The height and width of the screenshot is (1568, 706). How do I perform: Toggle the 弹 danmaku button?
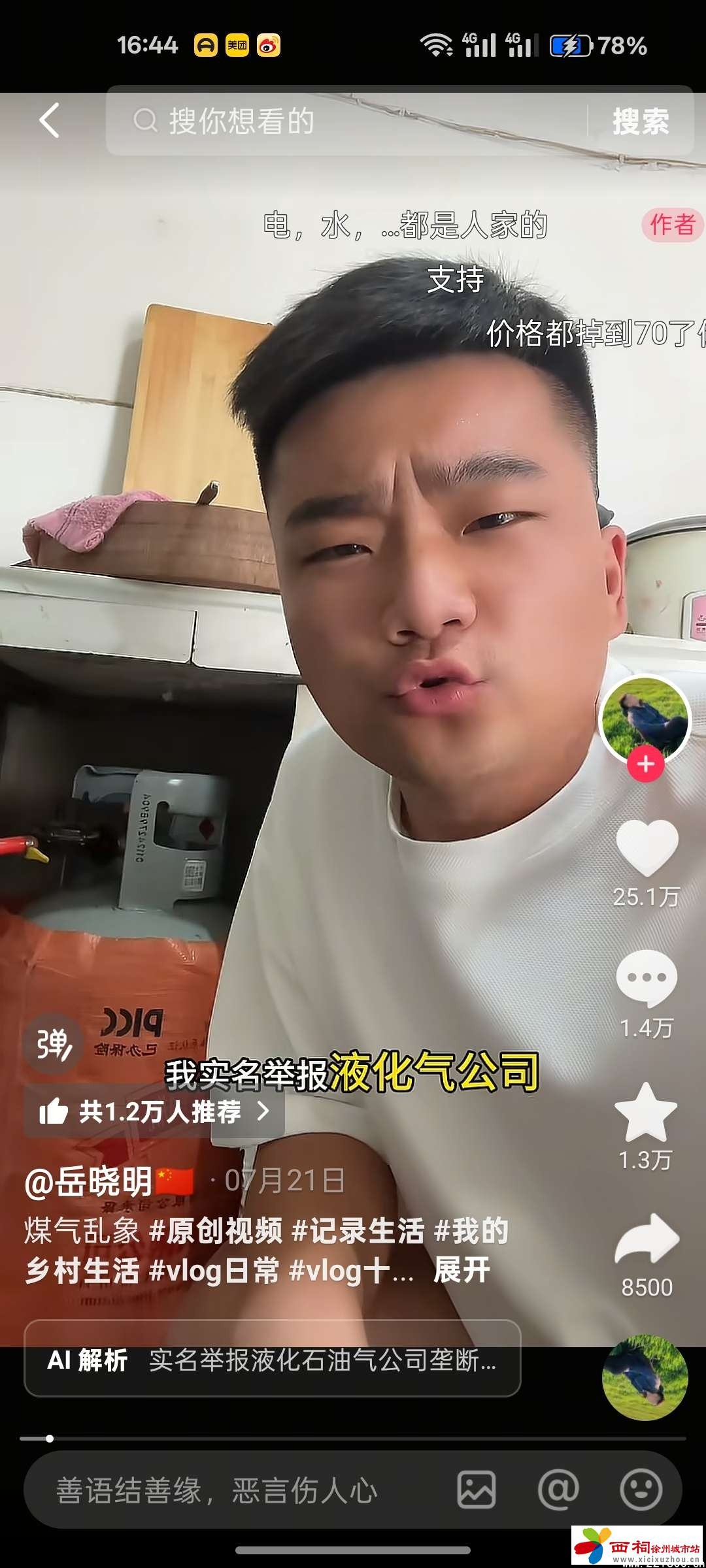pyautogui.click(x=54, y=1043)
